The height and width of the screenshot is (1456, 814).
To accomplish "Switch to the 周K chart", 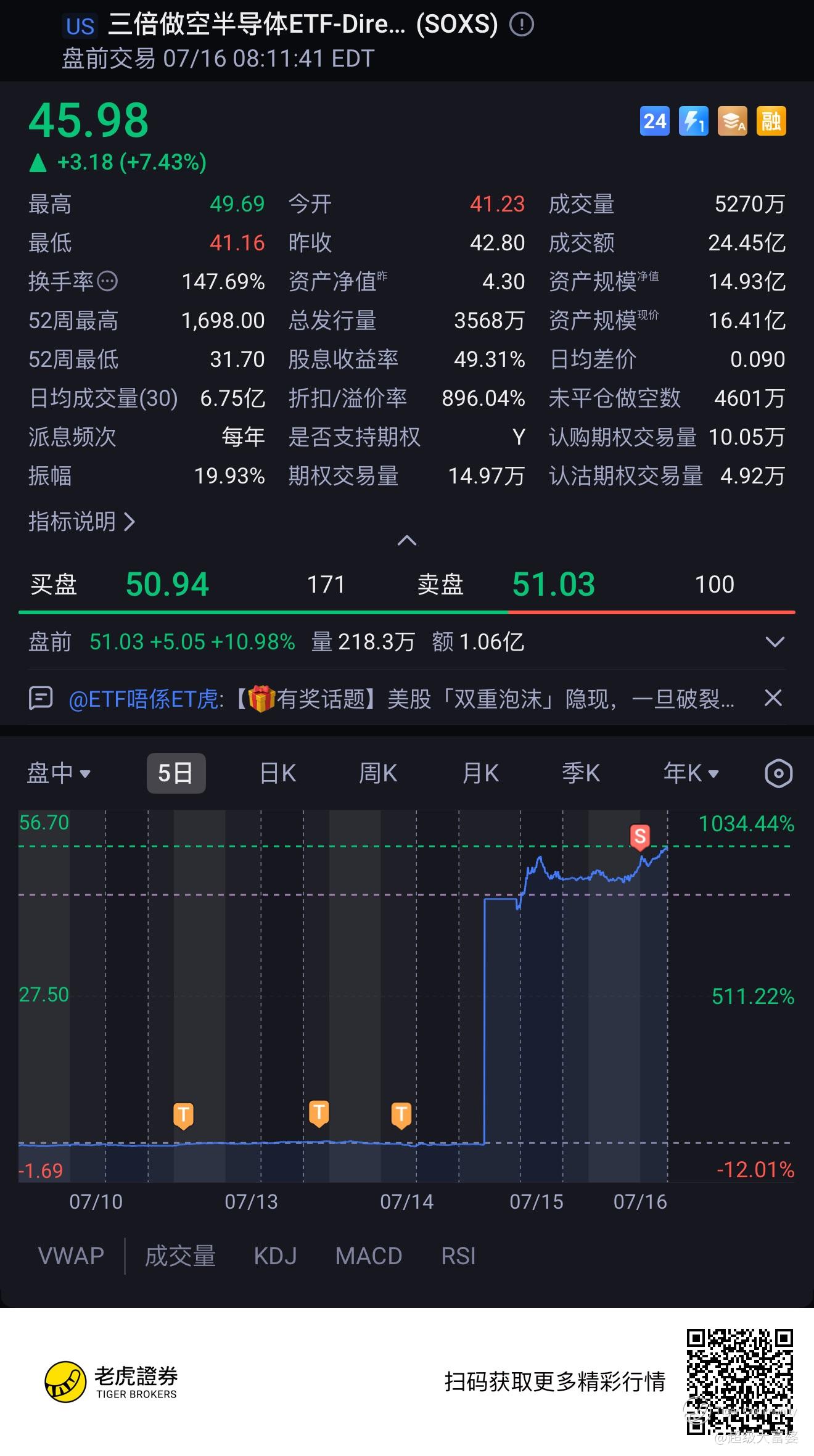I will (x=378, y=773).
